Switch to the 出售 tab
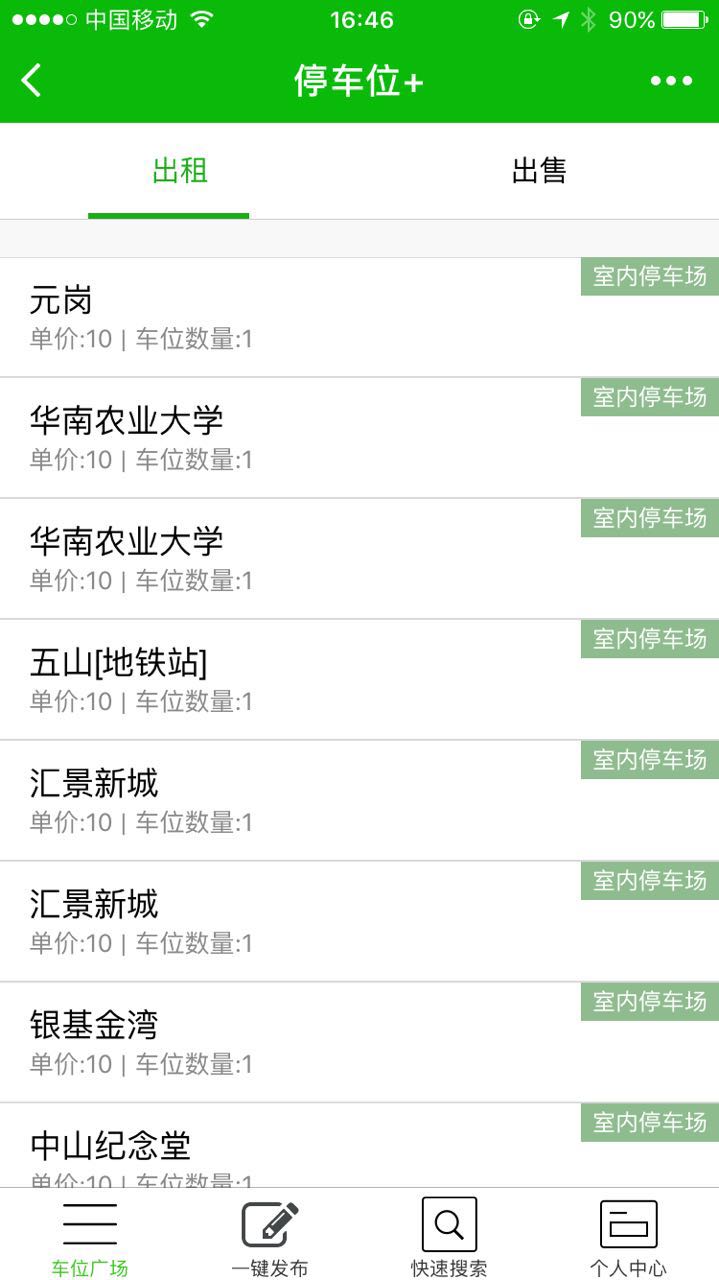The height and width of the screenshot is (1280, 719). coord(539,171)
